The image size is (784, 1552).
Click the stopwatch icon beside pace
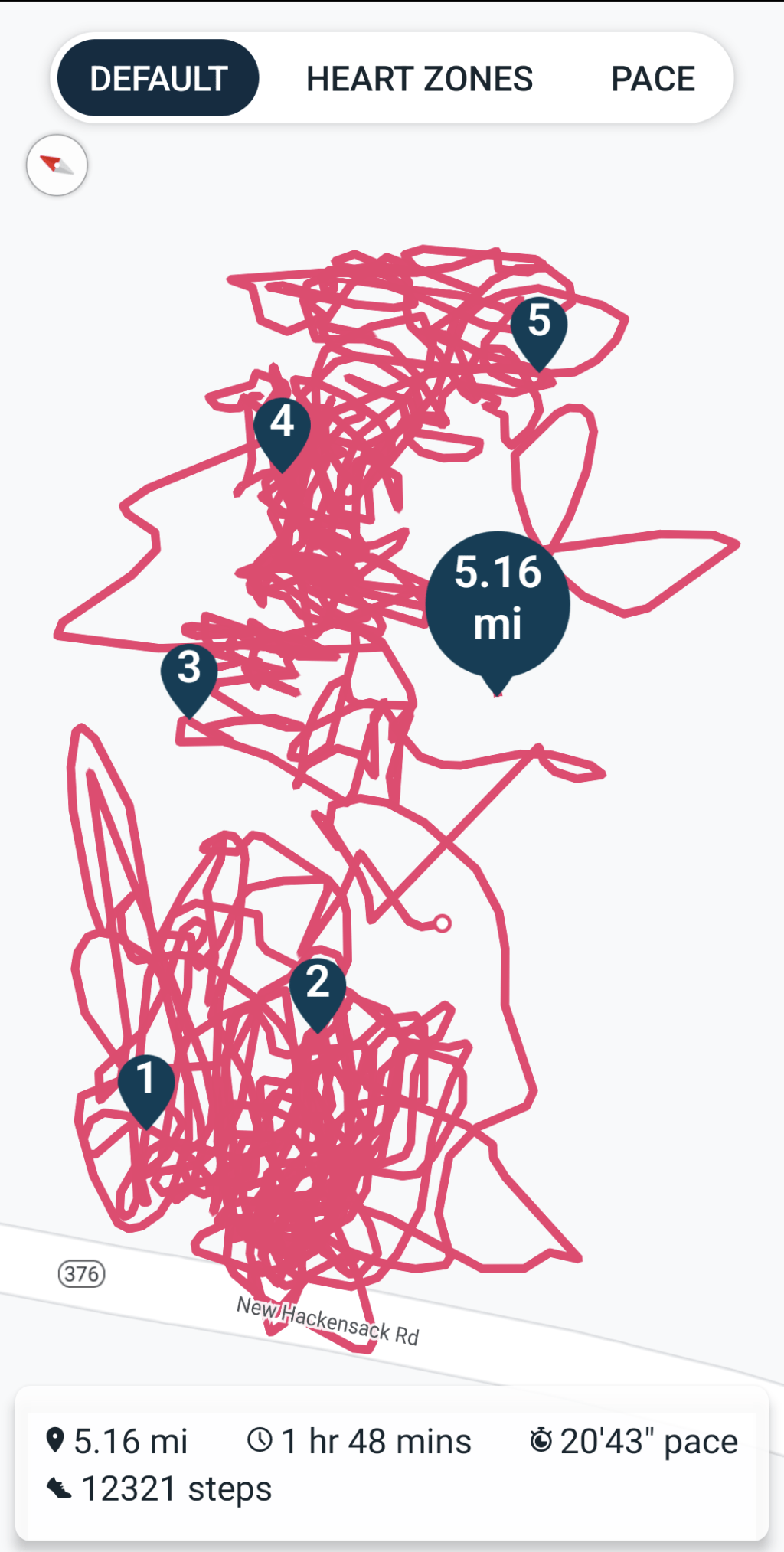click(x=542, y=1439)
